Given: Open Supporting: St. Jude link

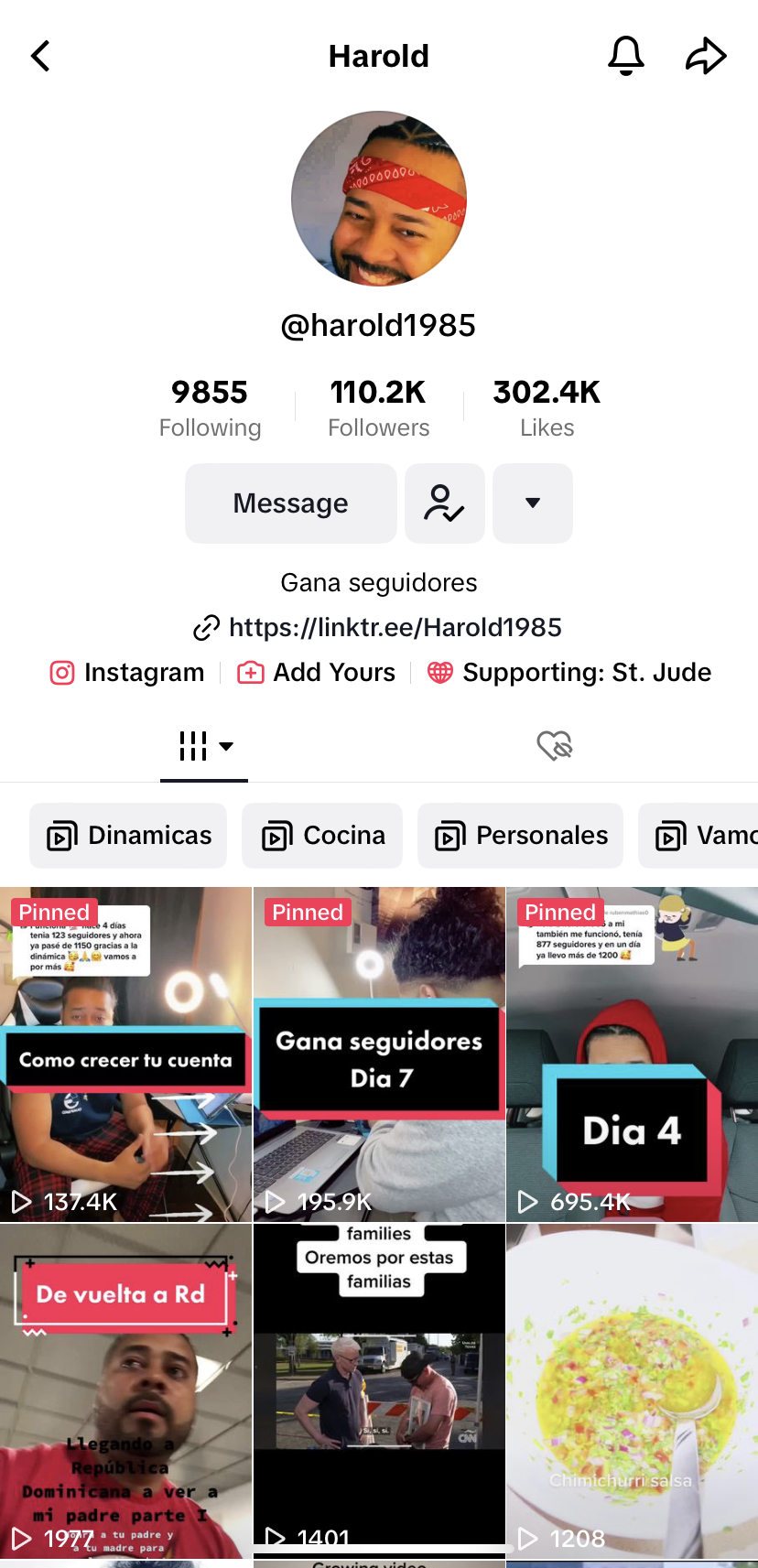Looking at the screenshot, I should [x=569, y=673].
